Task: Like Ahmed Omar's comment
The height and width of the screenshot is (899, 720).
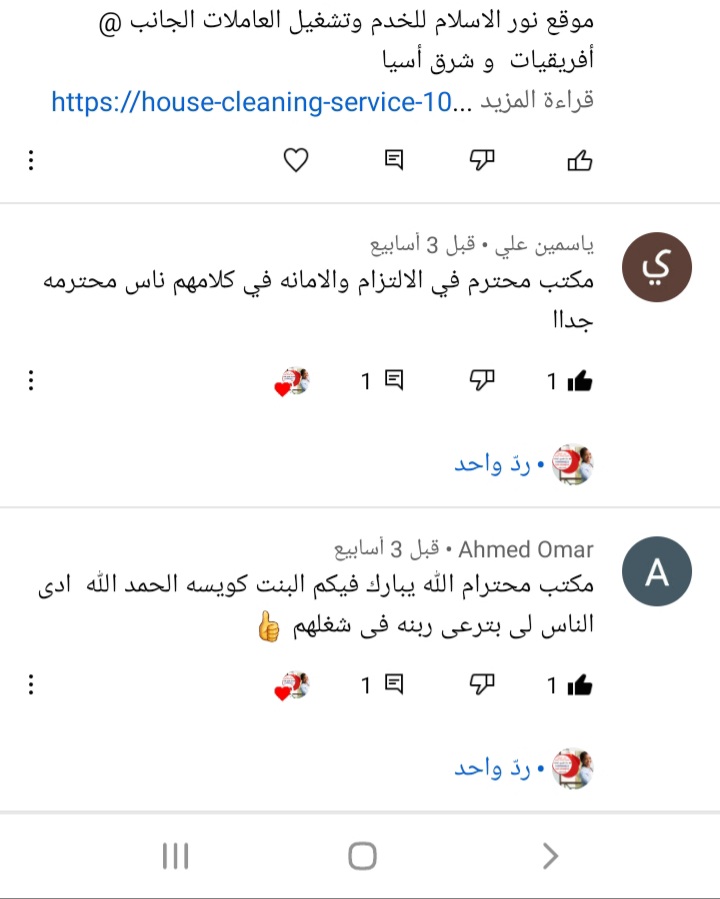Action: pyautogui.click(x=580, y=685)
